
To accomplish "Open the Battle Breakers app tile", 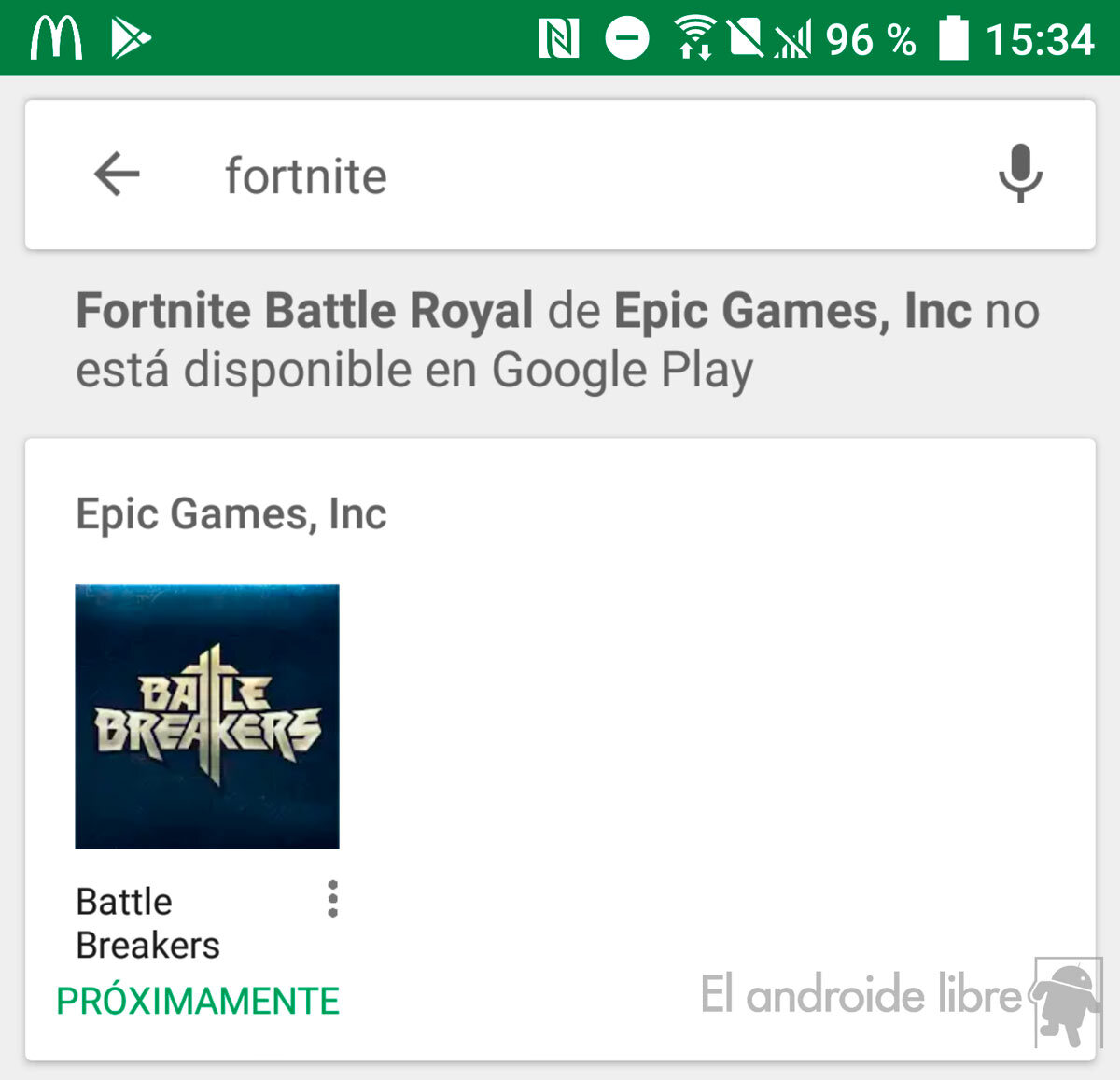I will (207, 717).
